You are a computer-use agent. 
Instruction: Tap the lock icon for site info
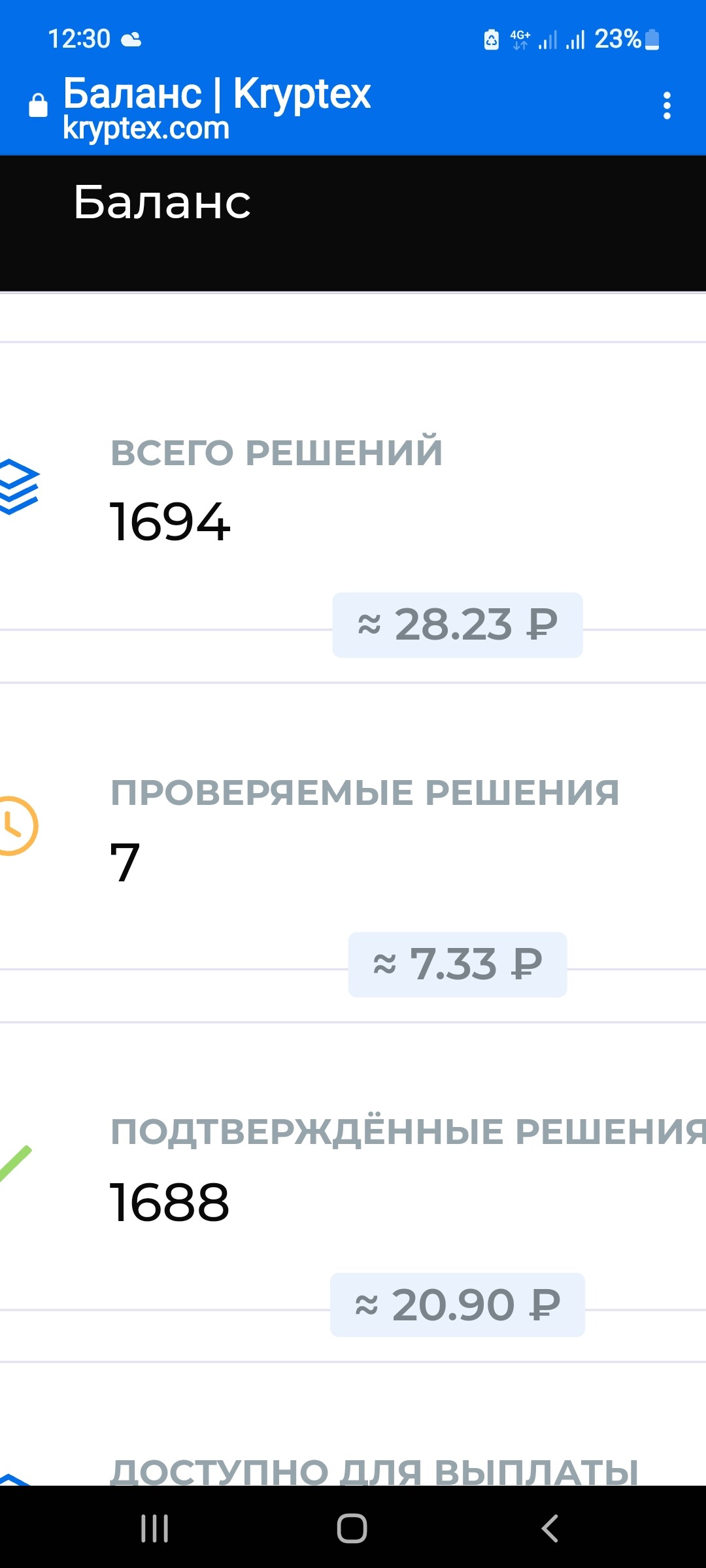pyautogui.click(x=38, y=105)
